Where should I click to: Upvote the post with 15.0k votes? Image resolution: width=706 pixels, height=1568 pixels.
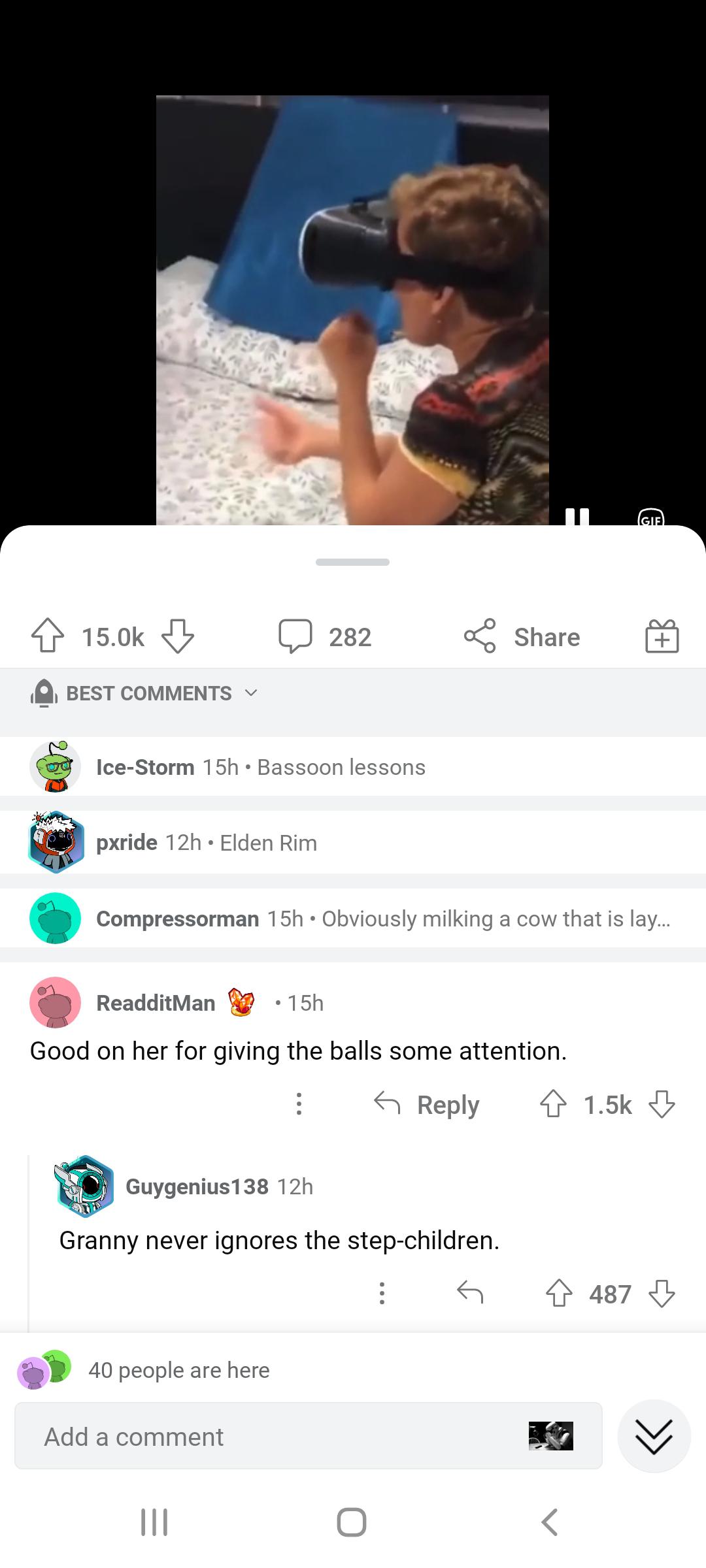click(x=48, y=636)
